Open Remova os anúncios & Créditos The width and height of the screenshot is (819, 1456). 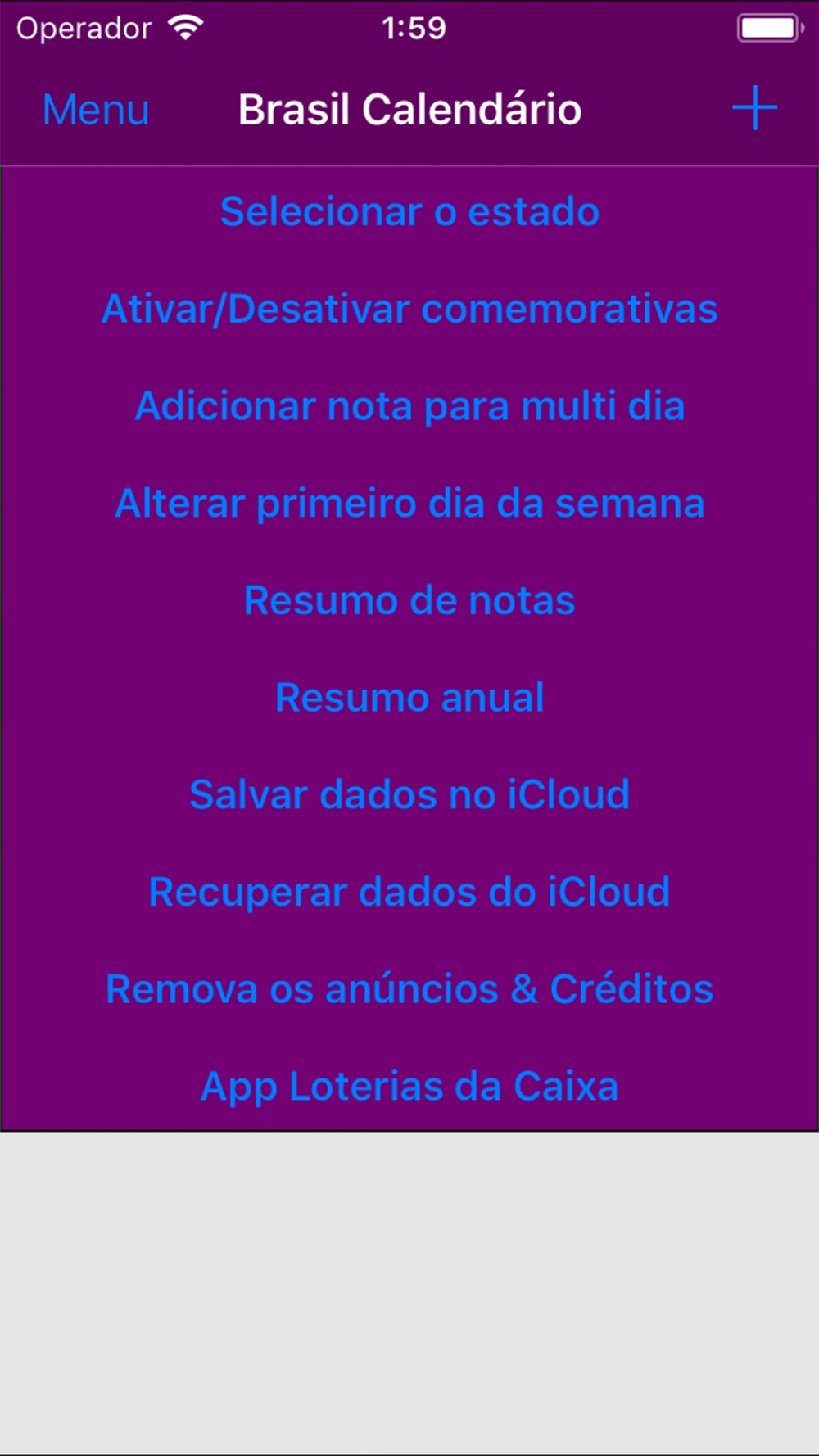pyautogui.click(x=409, y=989)
